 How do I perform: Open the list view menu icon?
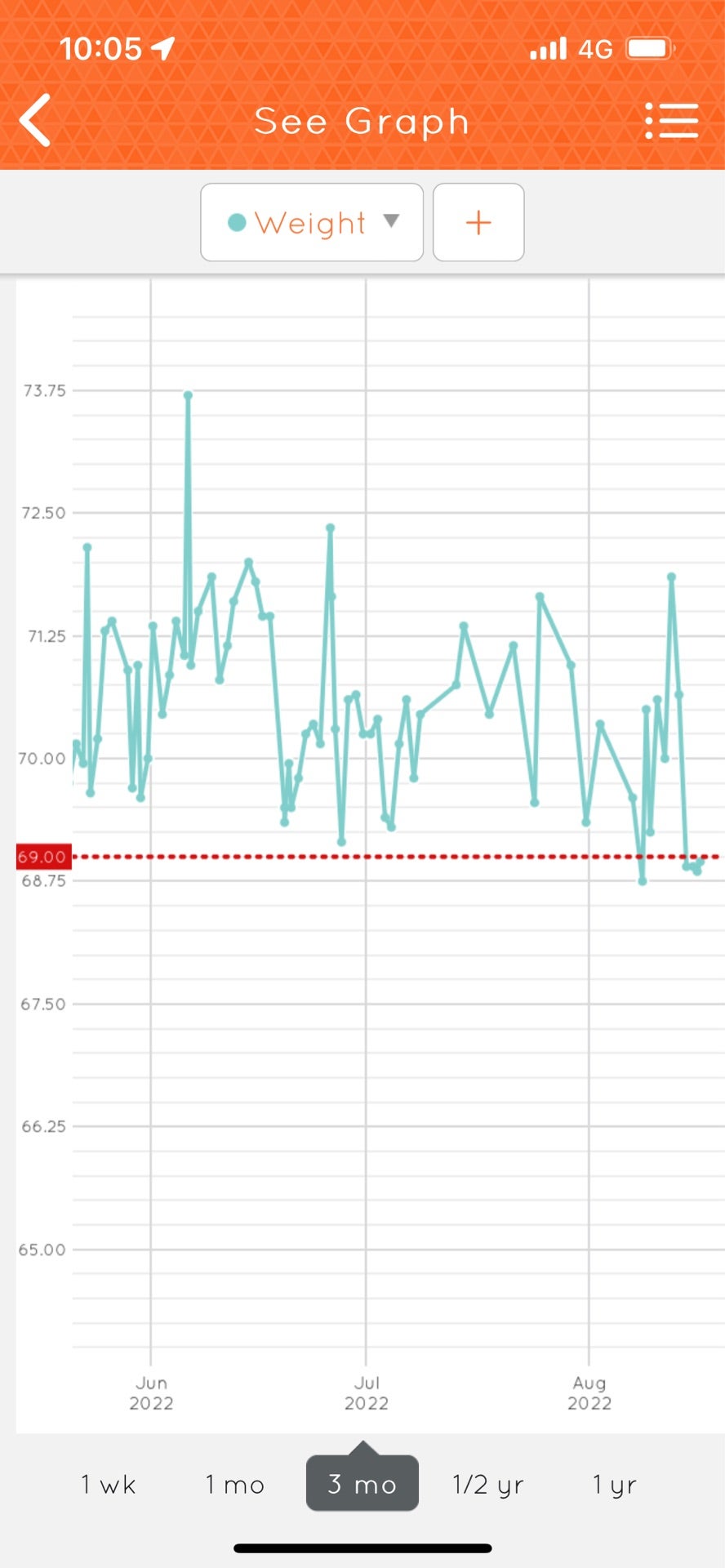671,121
